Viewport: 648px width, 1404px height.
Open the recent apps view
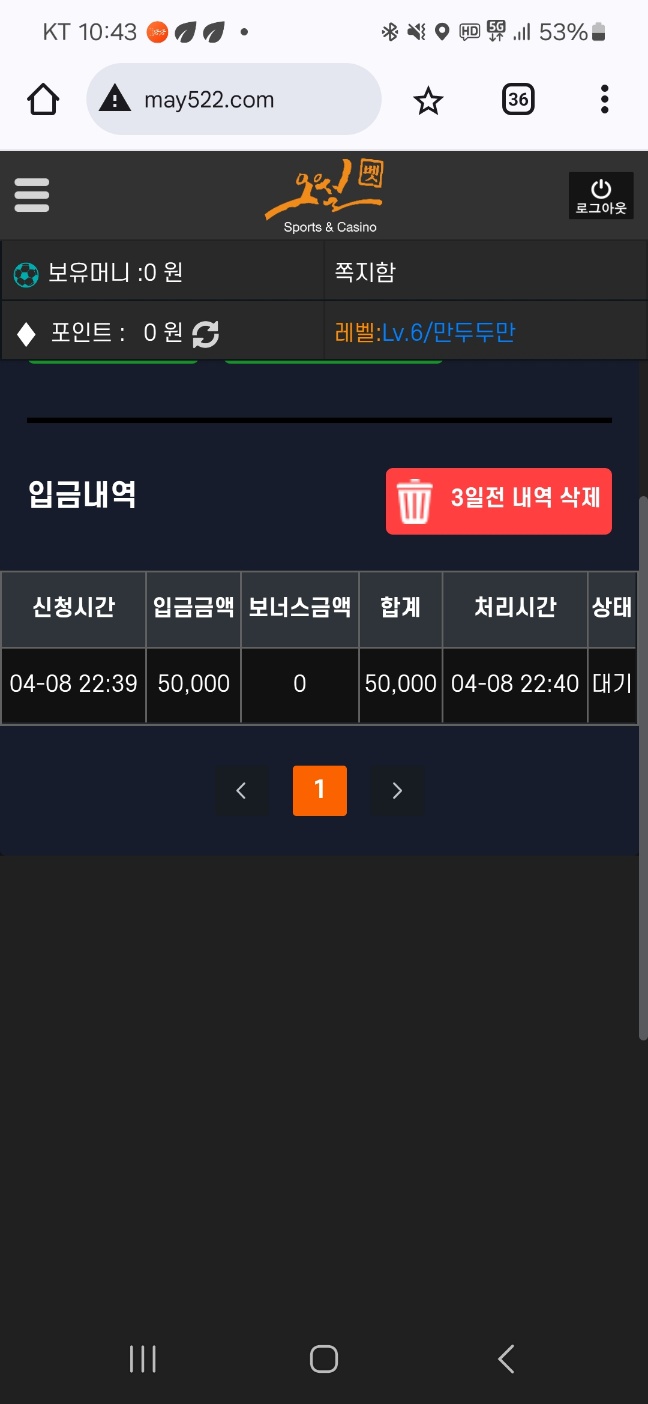[143, 1358]
